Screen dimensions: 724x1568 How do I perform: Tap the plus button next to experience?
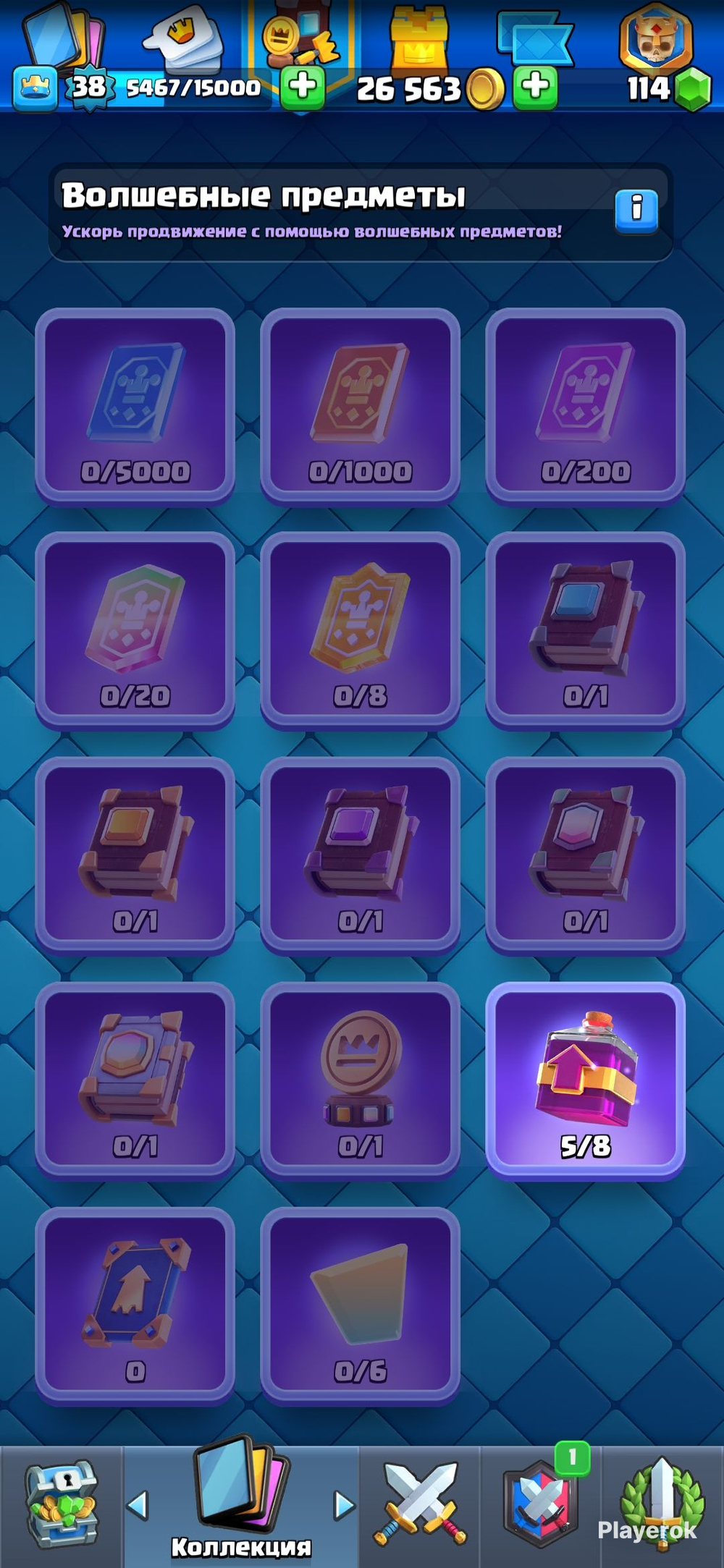pos(302,87)
